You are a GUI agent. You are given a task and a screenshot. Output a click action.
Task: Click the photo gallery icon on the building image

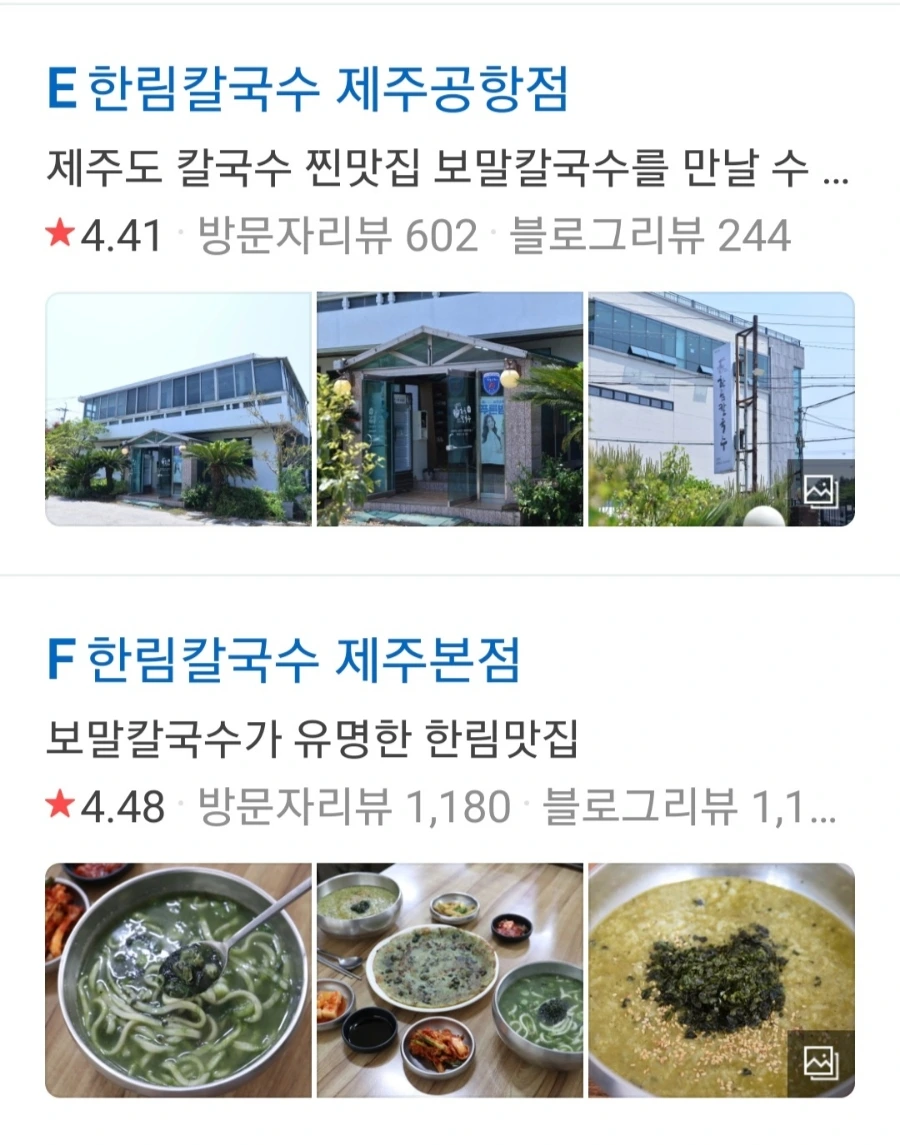[x=820, y=491]
